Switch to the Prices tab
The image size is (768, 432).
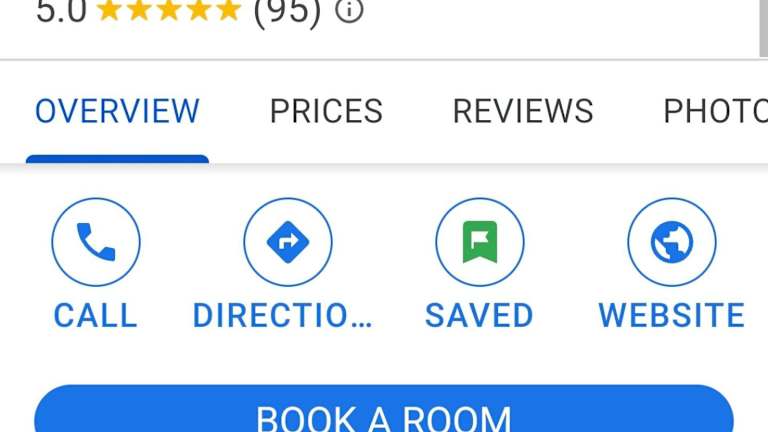pyautogui.click(x=326, y=111)
